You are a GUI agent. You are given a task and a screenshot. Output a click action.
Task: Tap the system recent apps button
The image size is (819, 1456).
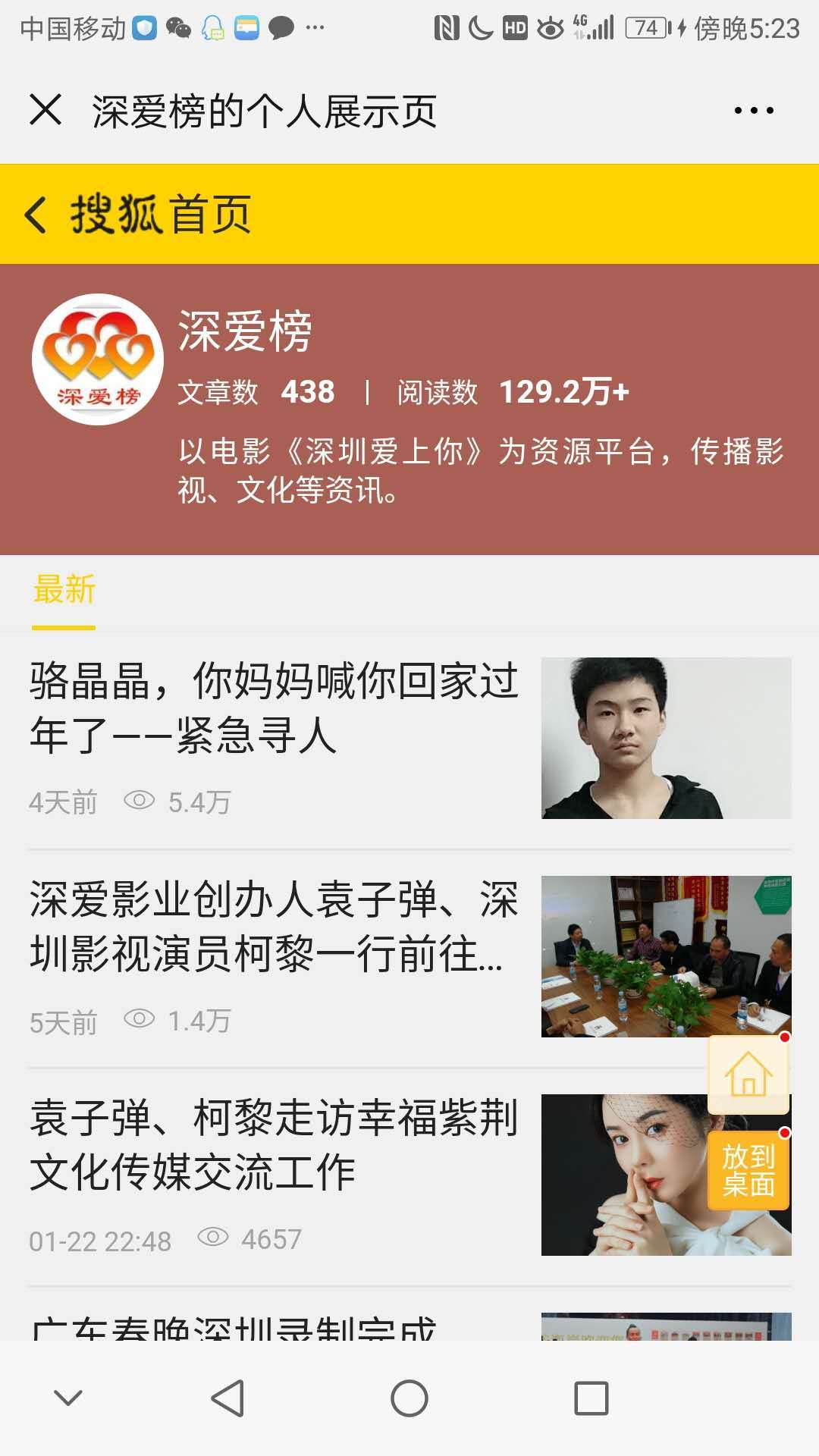click(591, 1398)
